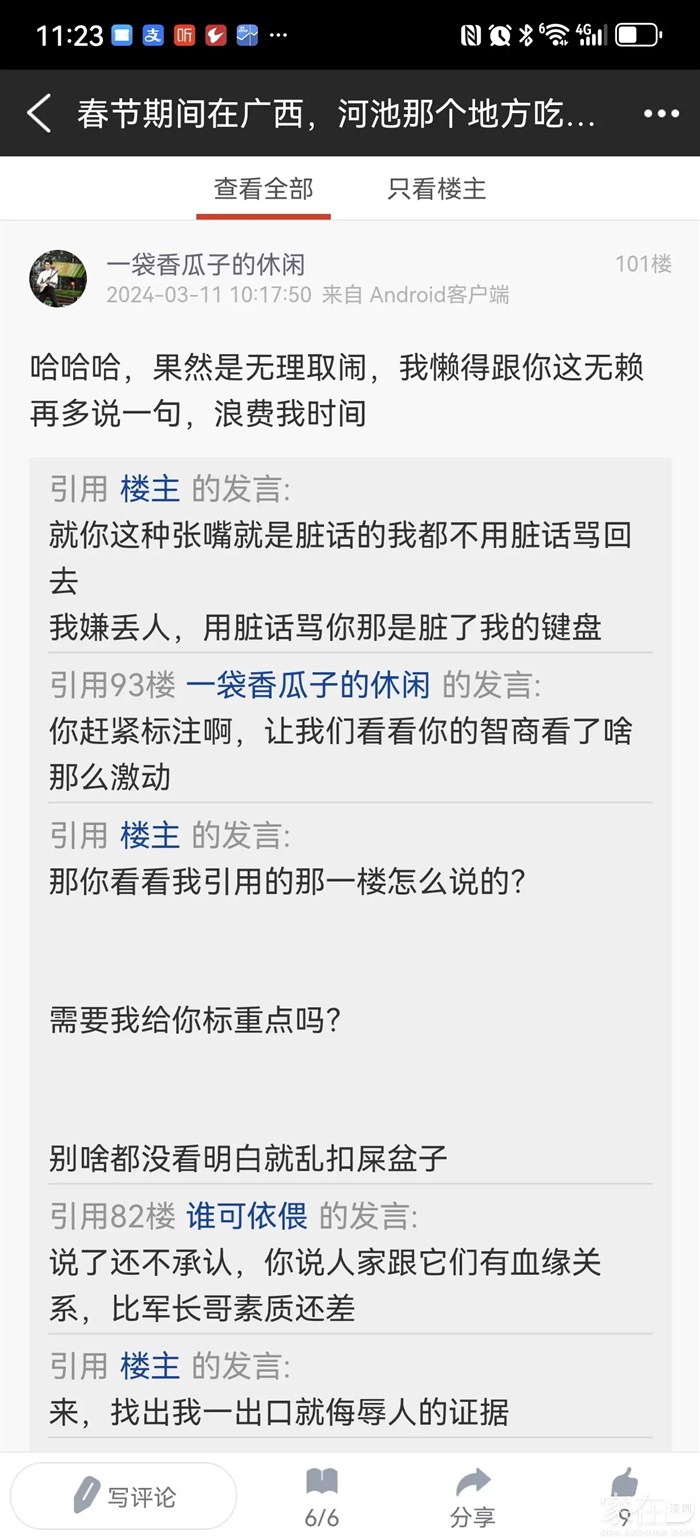Open the 6/6 page selector
The image size is (700, 1539).
tap(322, 1497)
